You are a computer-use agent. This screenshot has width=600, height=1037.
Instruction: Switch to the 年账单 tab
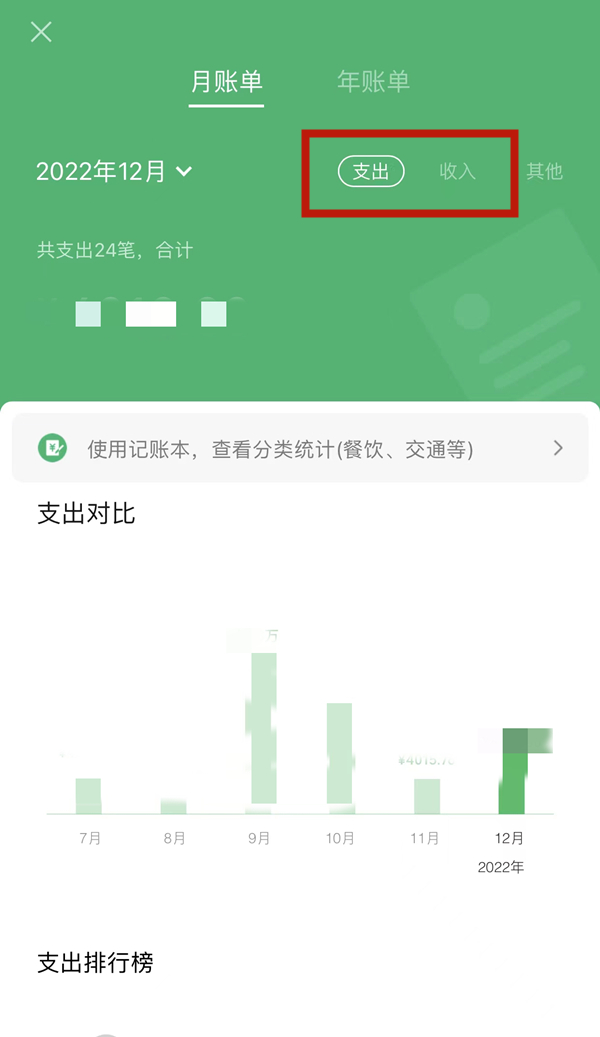373,82
